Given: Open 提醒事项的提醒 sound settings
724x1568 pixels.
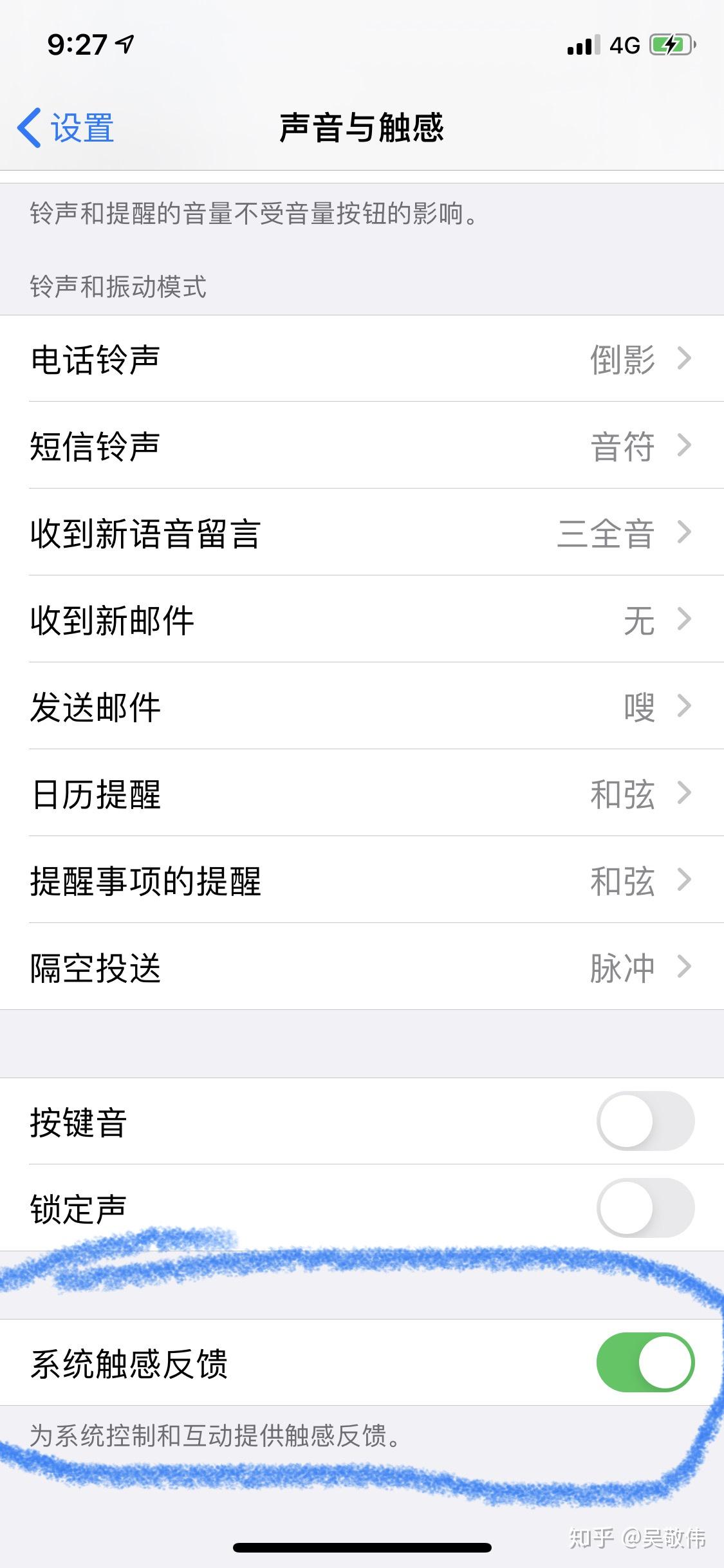Looking at the screenshot, I should [x=362, y=880].
